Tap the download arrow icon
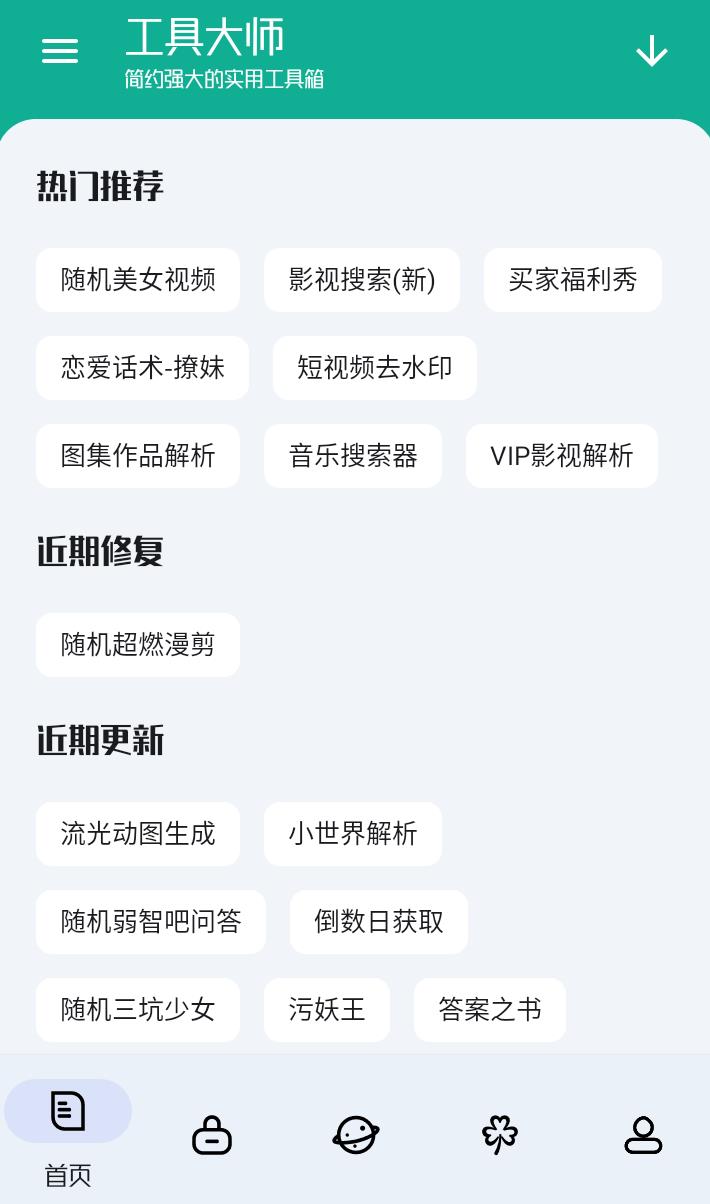Screen dimensions: 710x1204 [651, 51]
